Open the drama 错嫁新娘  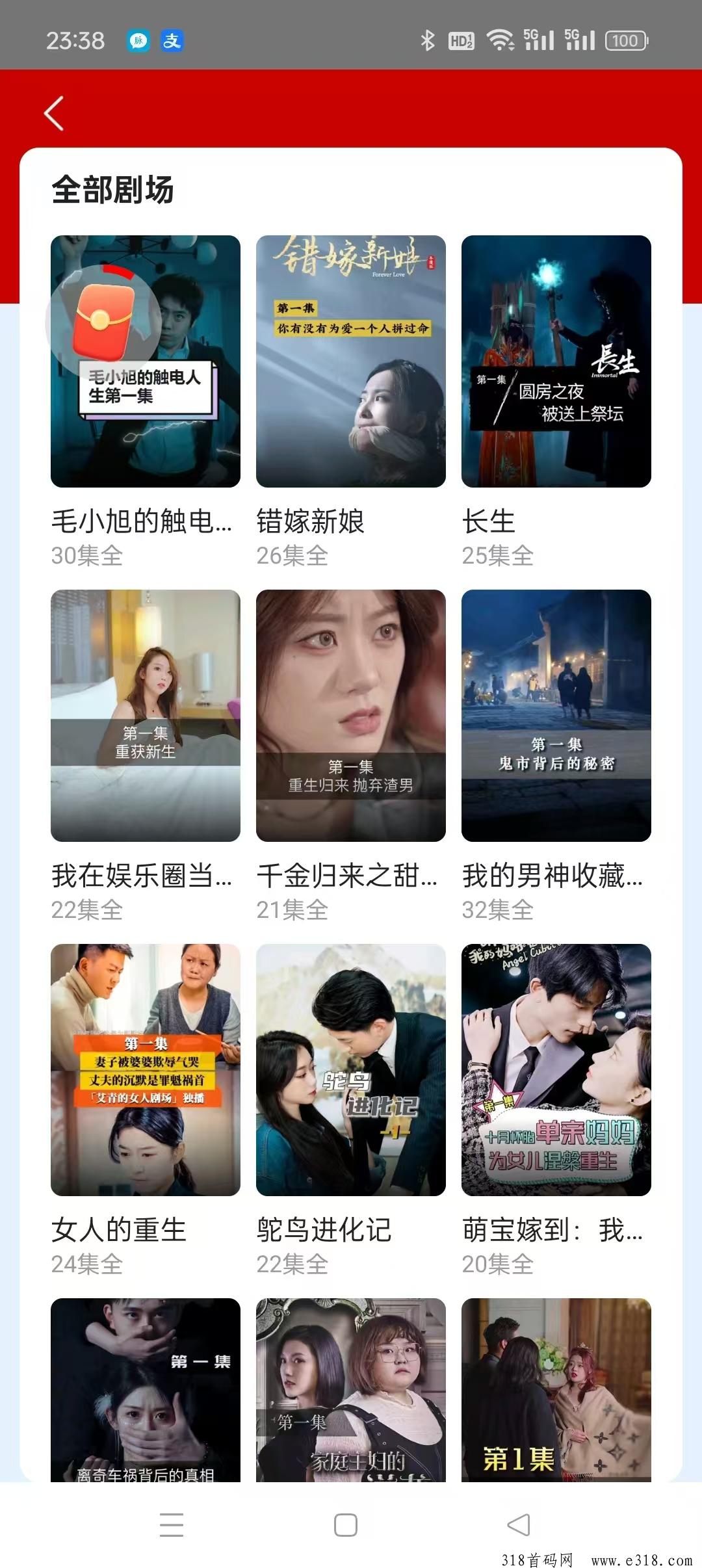(x=351, y=361)
